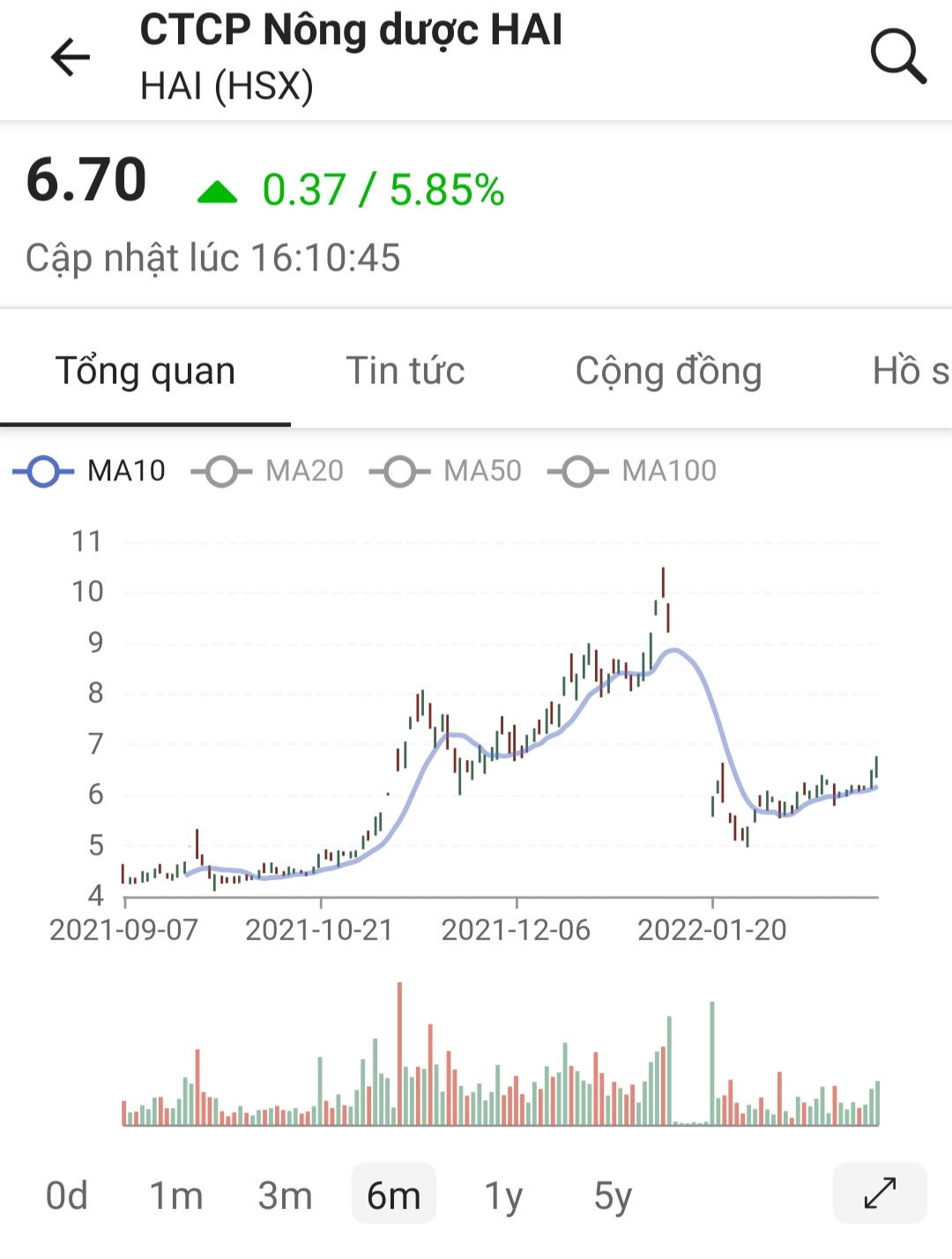Turn on the MA100 moving average
Screen dimensions: 952x1259
coord(633,471)
